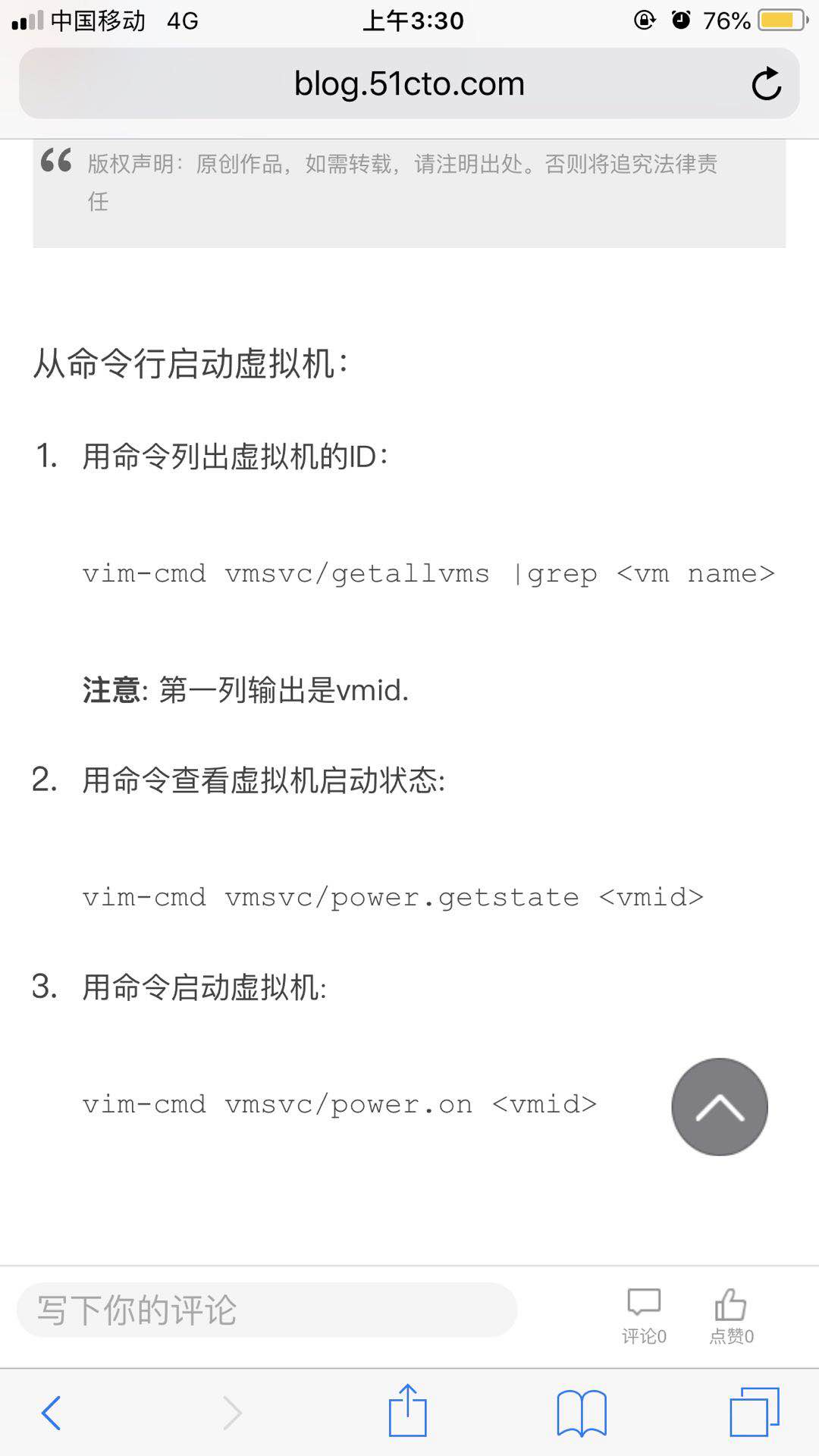Image resolution: width=819 pixels, height=1456 pixels.
Task: Jump back to top with the arrow button
Action: [x=719, y=1107]
